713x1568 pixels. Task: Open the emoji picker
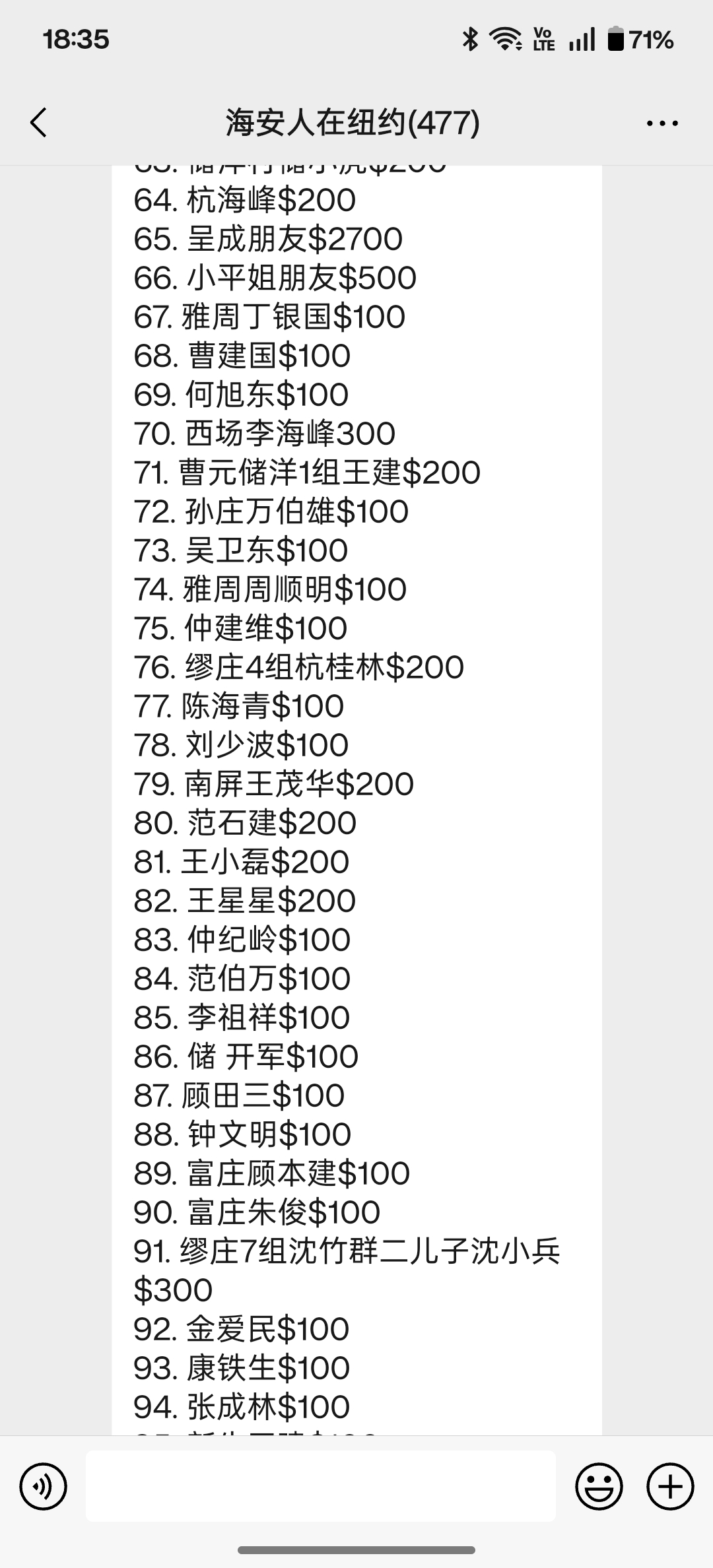coord(599,1486)
